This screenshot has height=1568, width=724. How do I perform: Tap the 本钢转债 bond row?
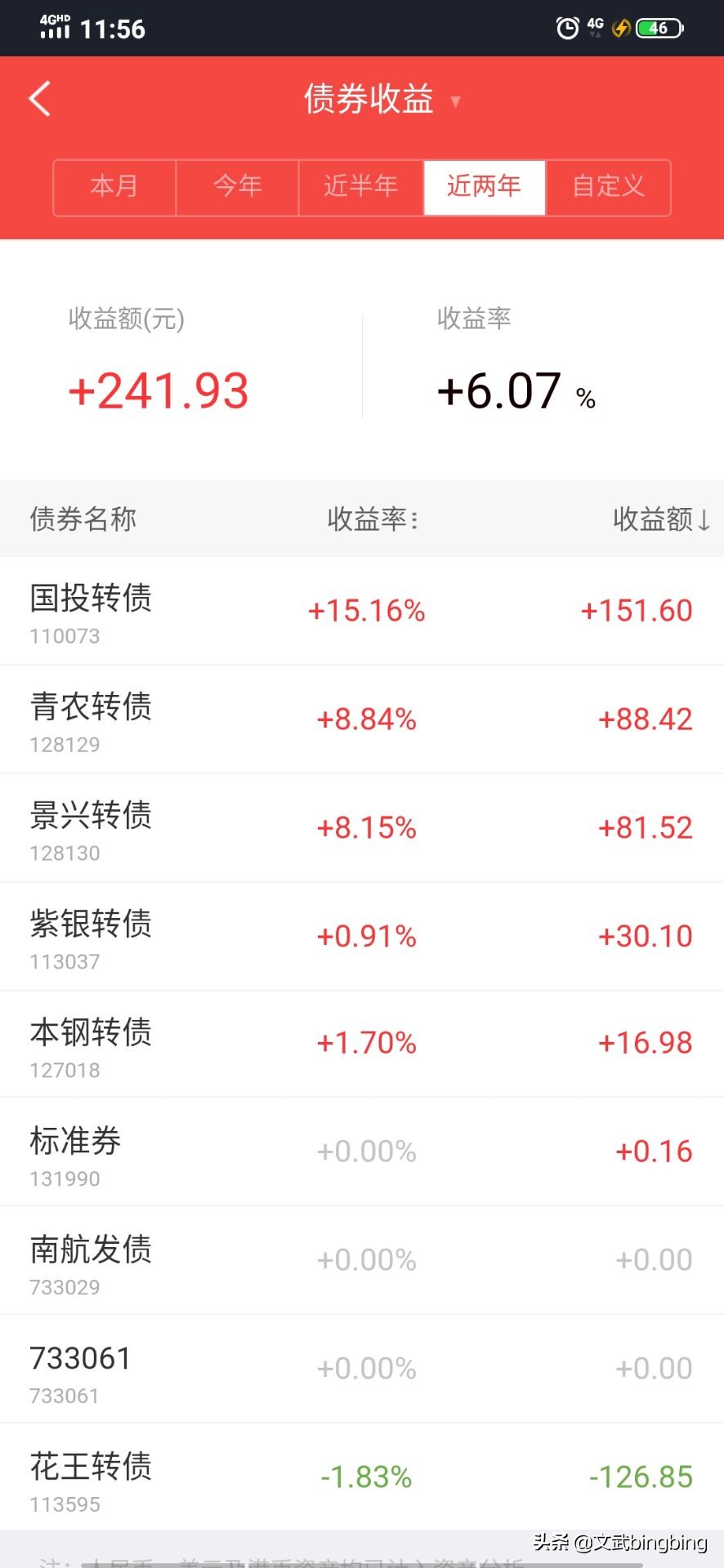click(x=90, y=1044)
